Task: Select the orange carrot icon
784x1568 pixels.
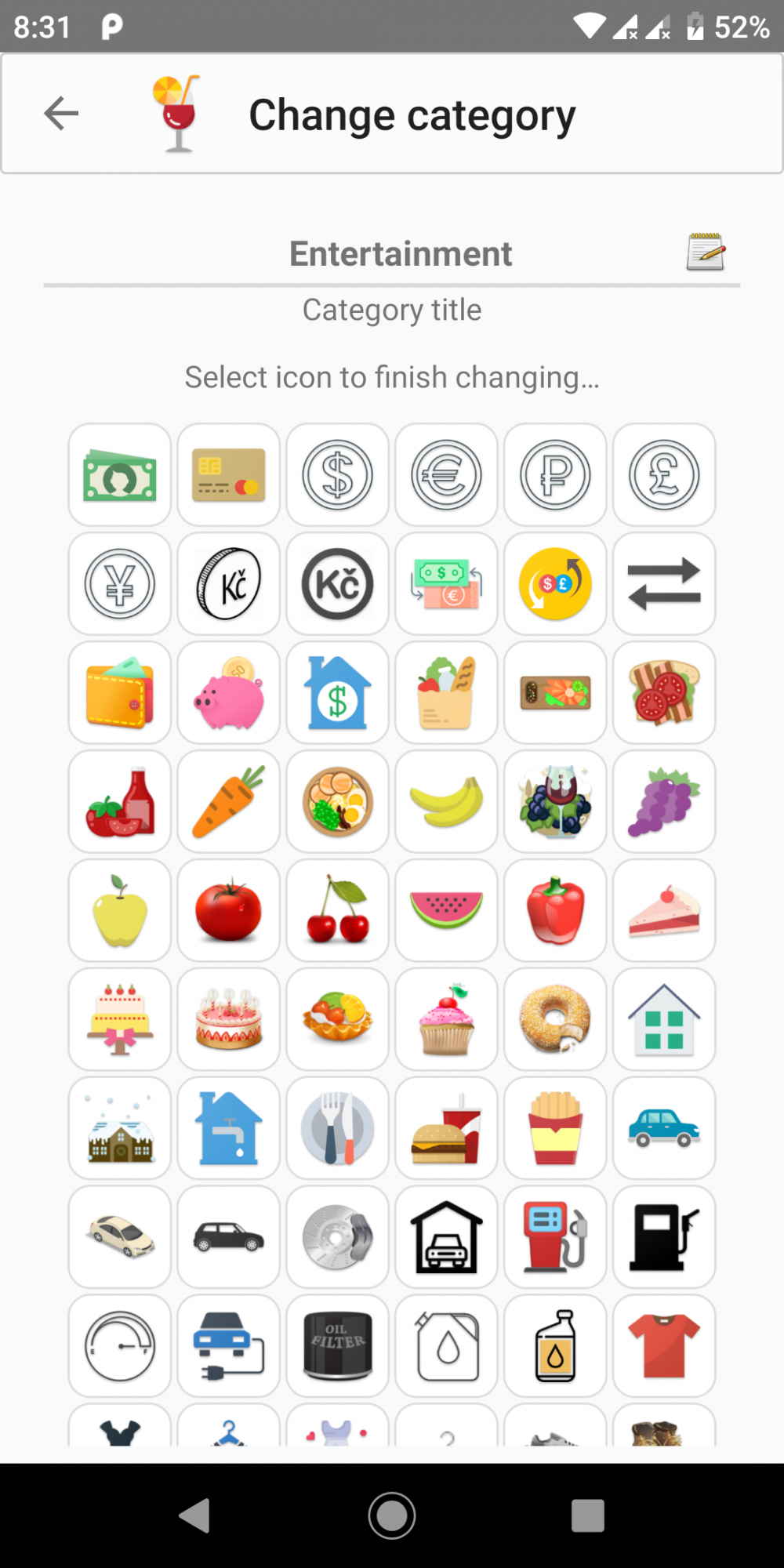Action: coord(228,802)
